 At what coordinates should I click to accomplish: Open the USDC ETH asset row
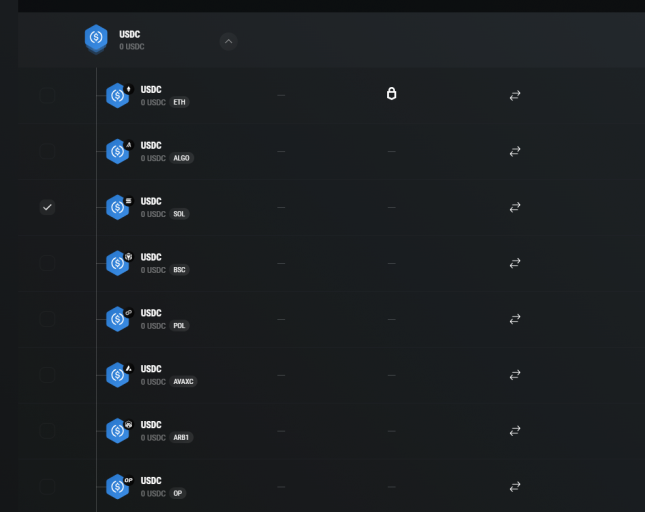[150, 96]
